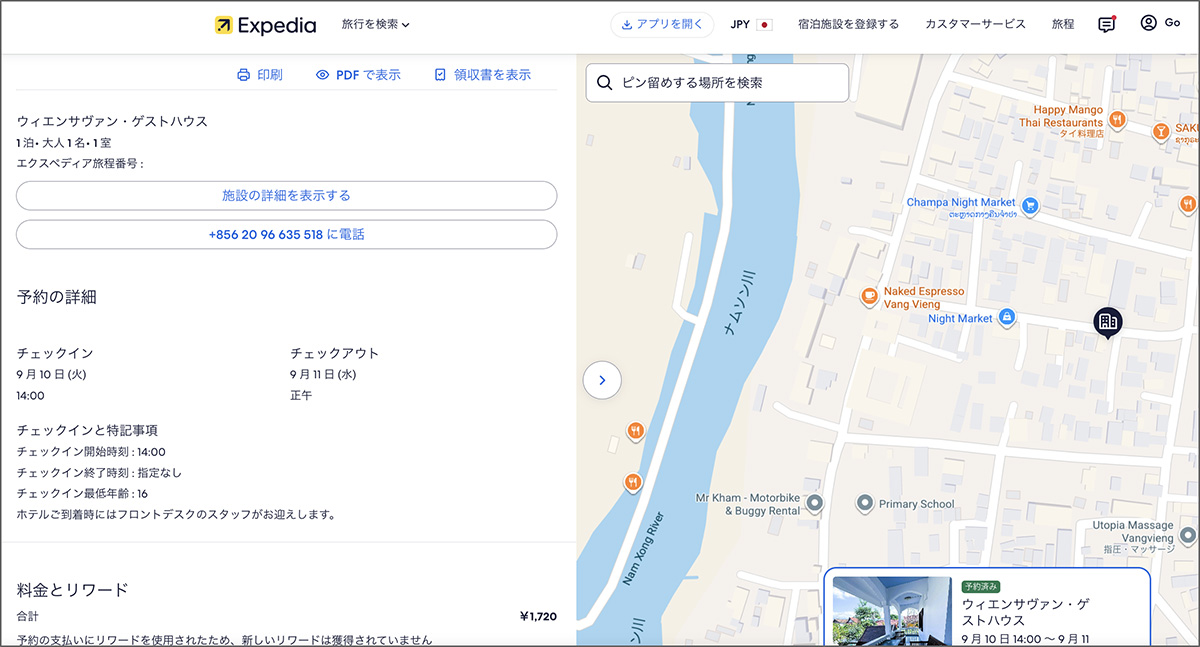
Task: Open the ウィエンサヴァン・ゲストハウス booking card
Action: click(986, 611)
